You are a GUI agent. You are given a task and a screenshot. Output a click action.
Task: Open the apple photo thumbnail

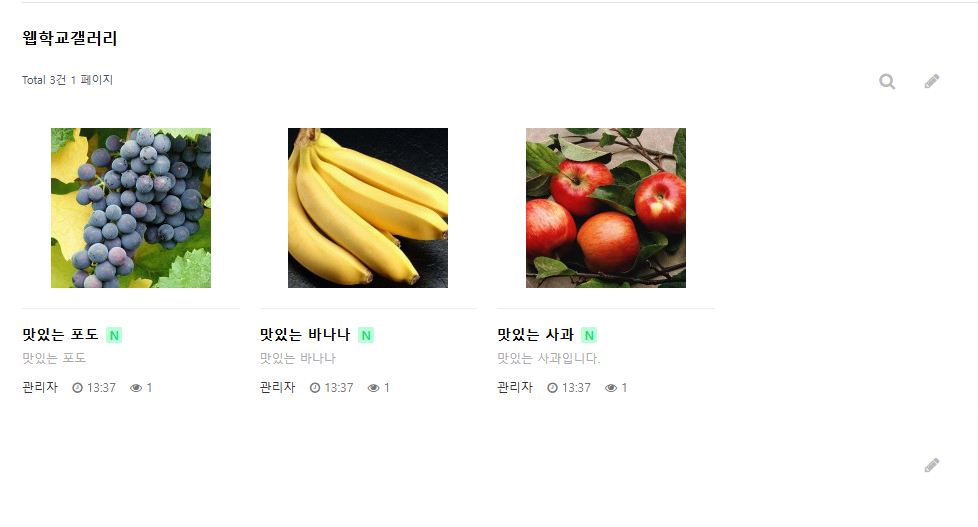point(606,208)
